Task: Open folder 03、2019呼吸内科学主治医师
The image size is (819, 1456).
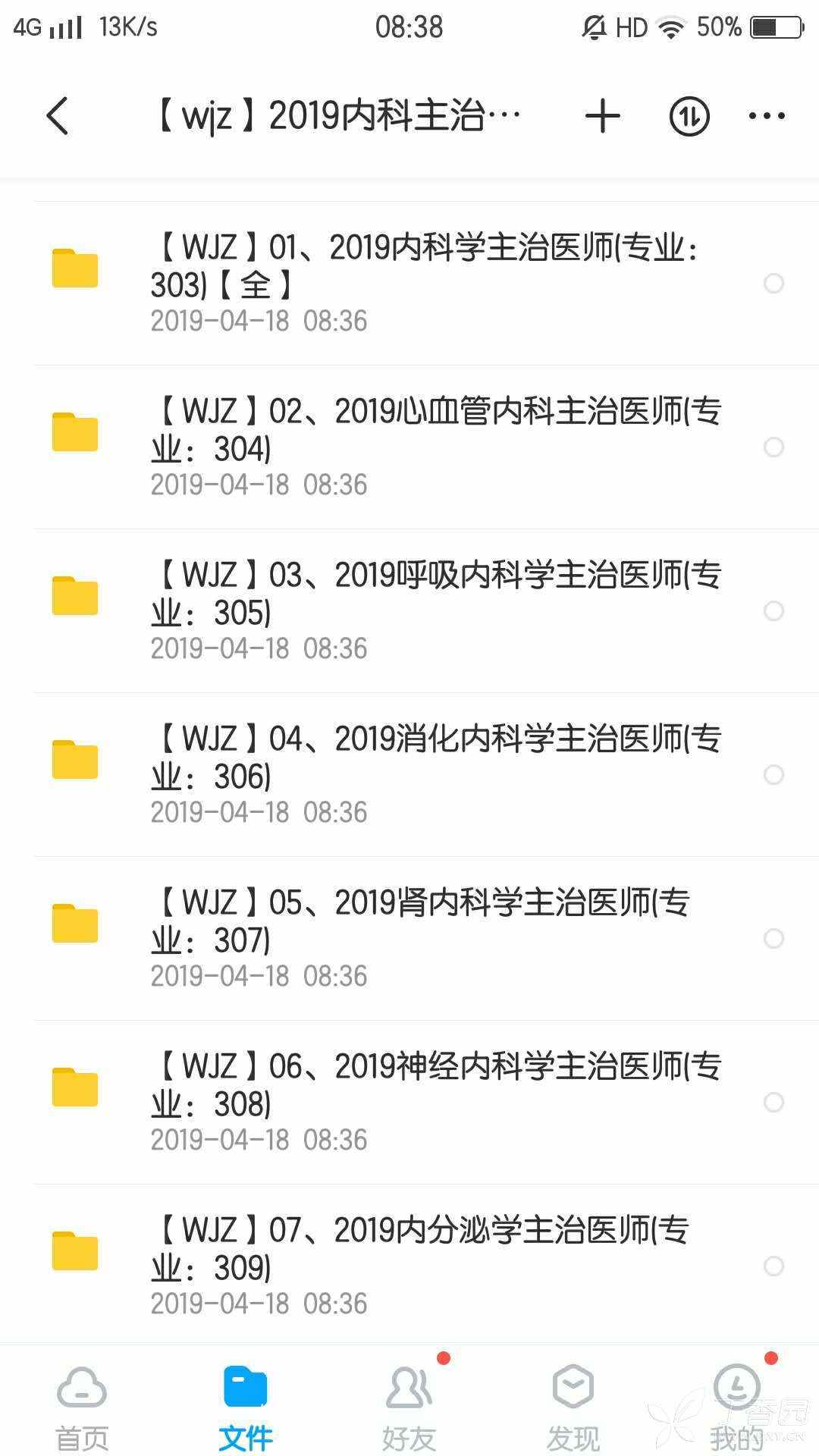Action: coord(425,610)
